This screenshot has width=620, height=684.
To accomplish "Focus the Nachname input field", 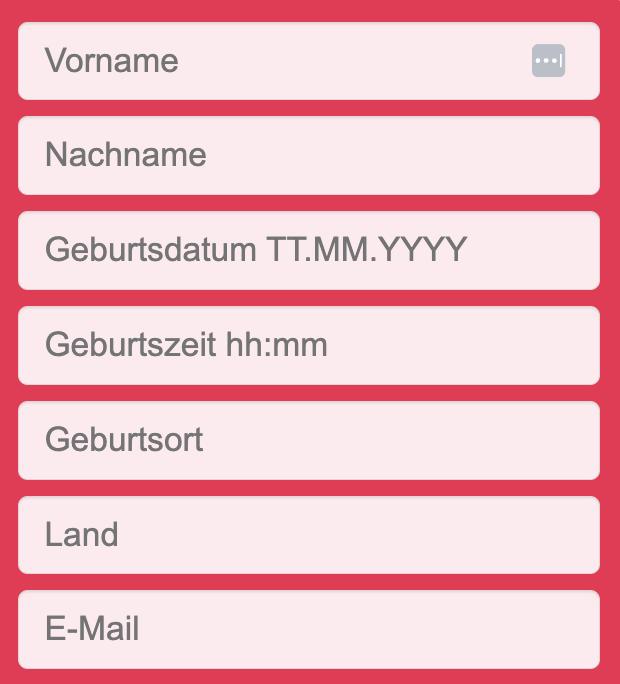I will click(x=308, y=155).
